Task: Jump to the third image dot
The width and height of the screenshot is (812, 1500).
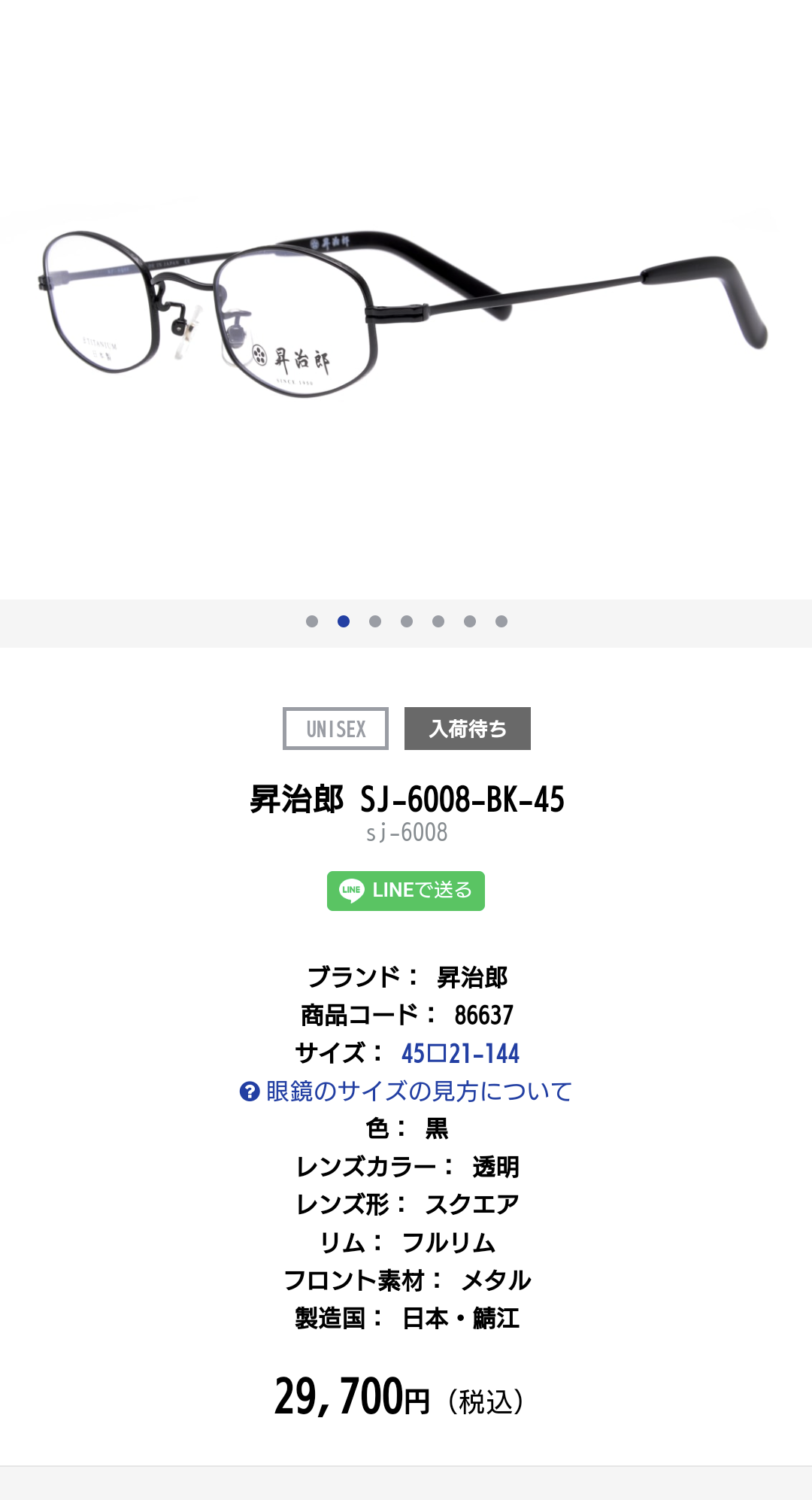Action: (x=375, y=621)
